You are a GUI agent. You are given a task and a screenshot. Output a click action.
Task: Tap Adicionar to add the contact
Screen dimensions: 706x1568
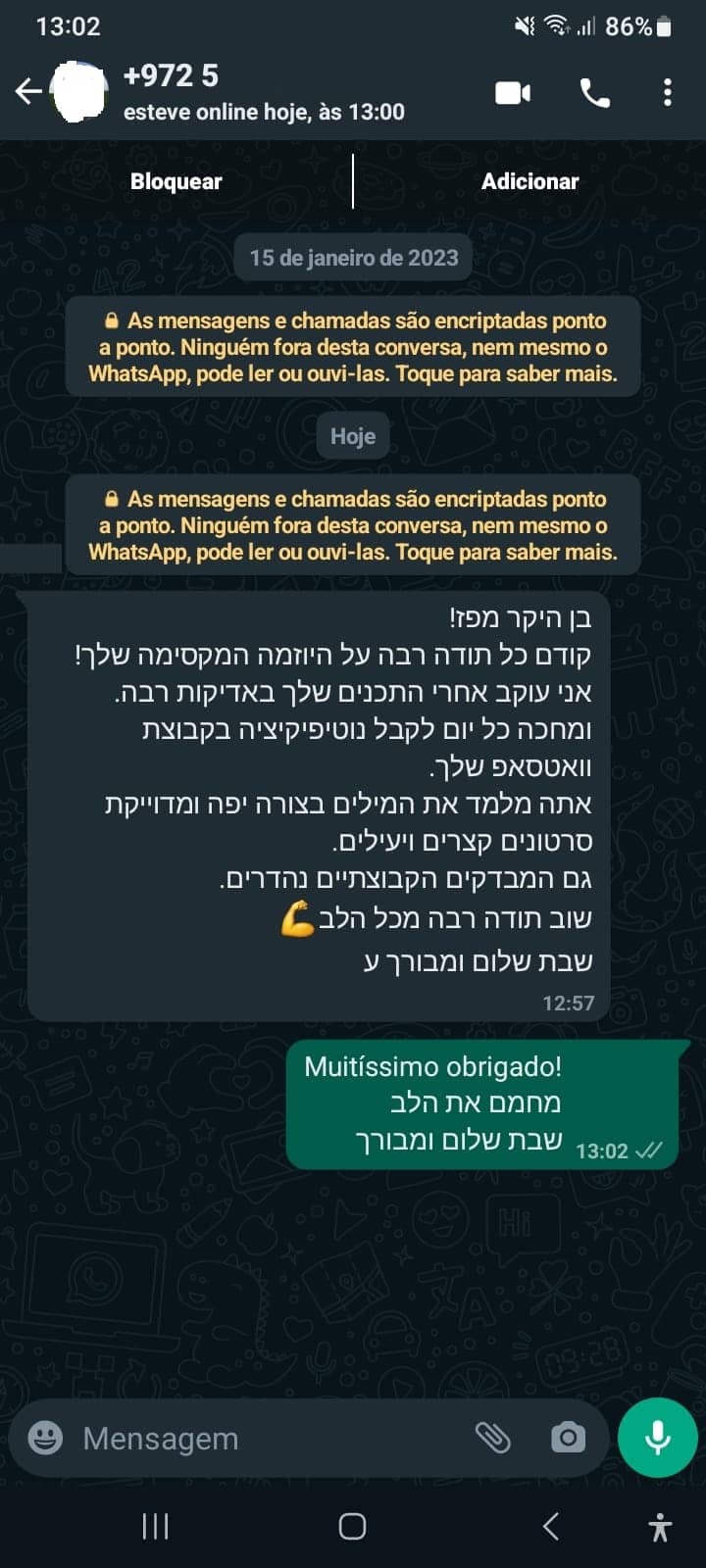[x=529, y=181]
